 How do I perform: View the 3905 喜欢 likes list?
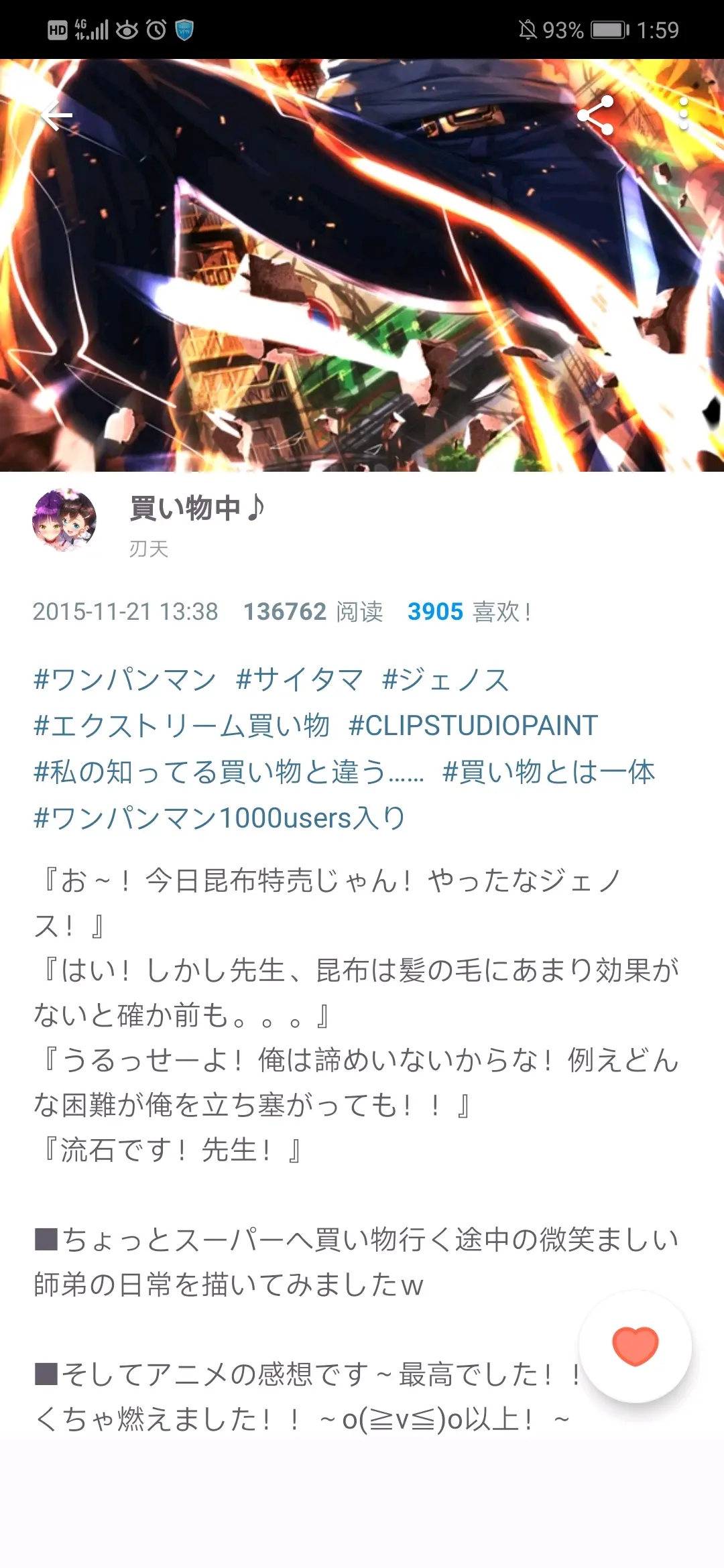click(x=469, y=612)
